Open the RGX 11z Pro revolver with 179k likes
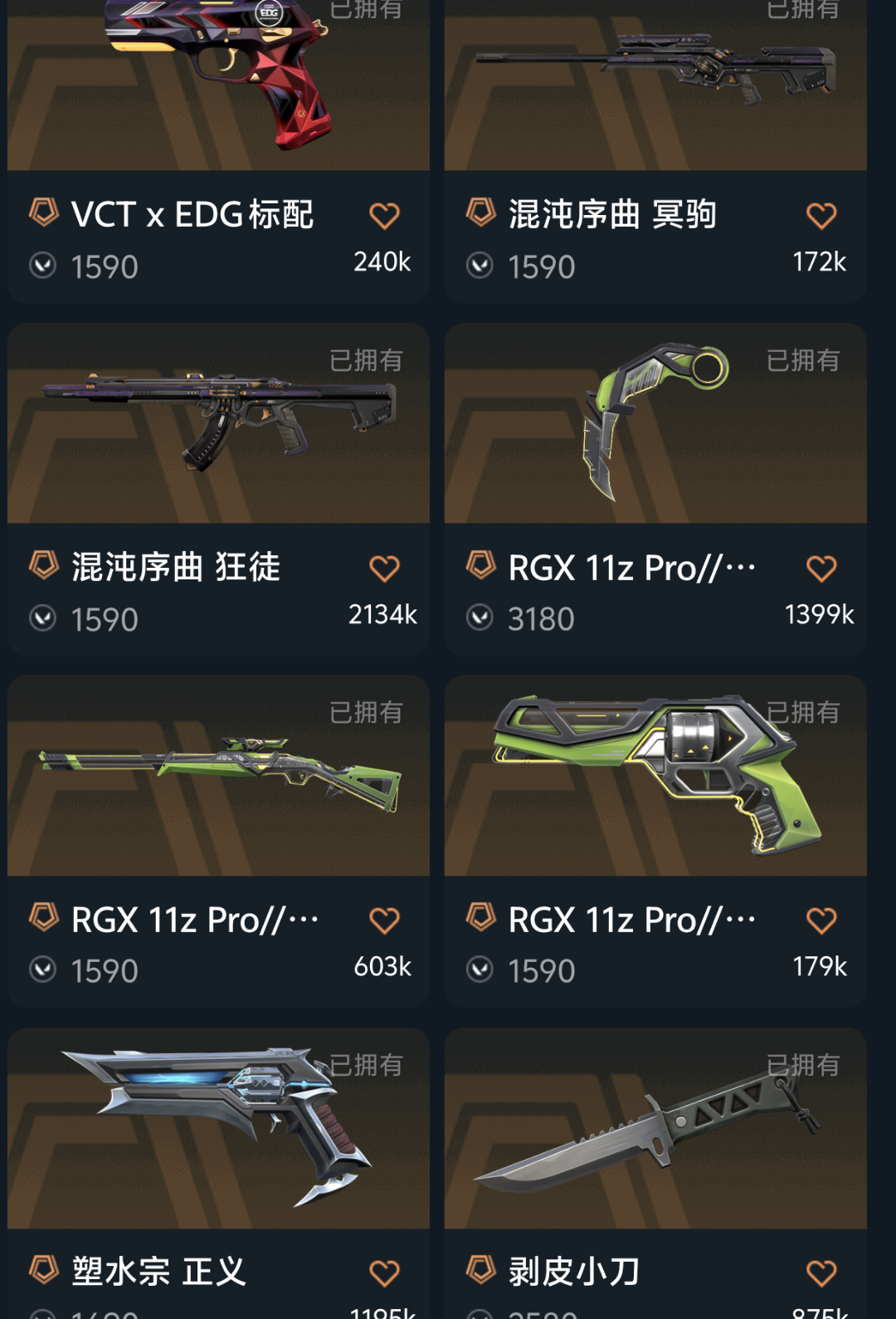Screen dimensions: 896x1319 point(655,777)
